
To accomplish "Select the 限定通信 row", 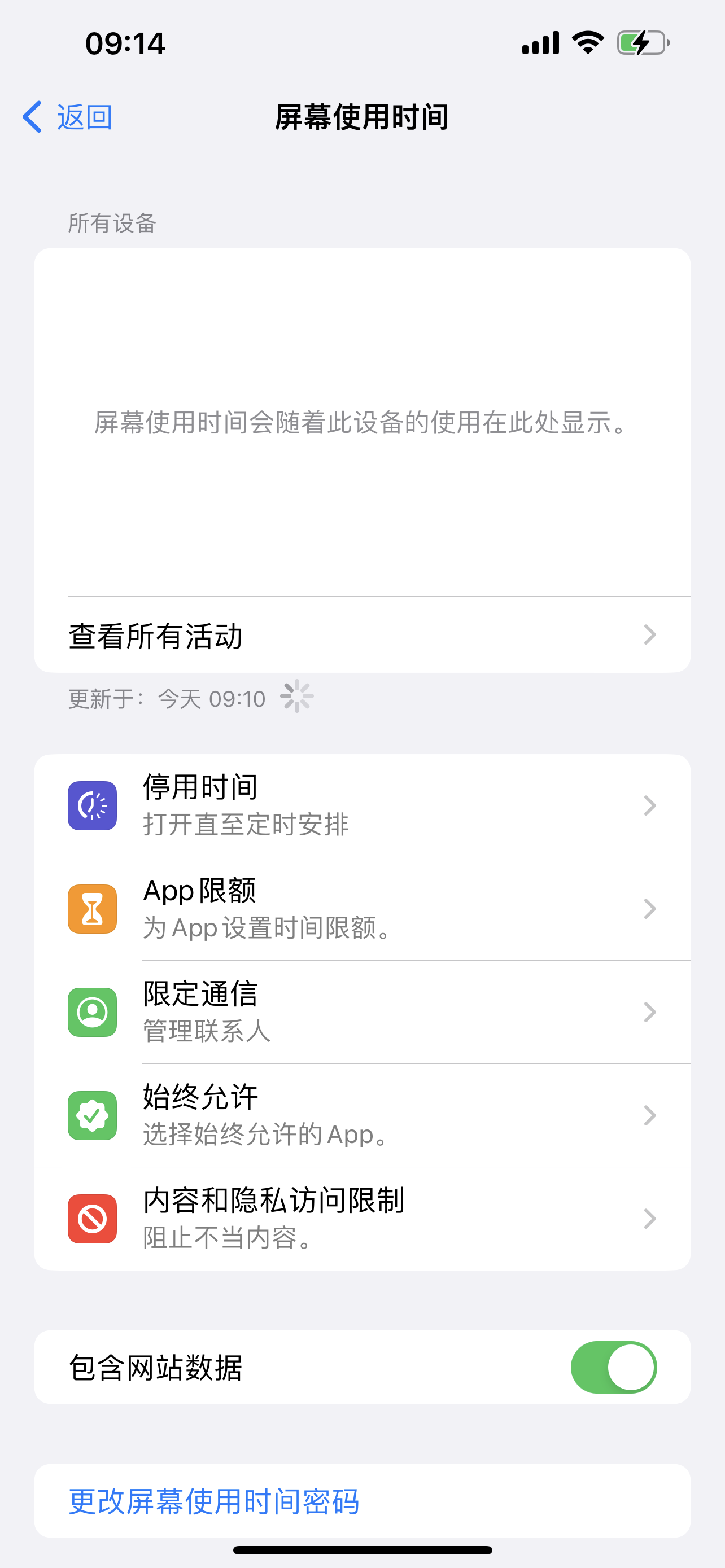I will click(x=361, y=1012).
